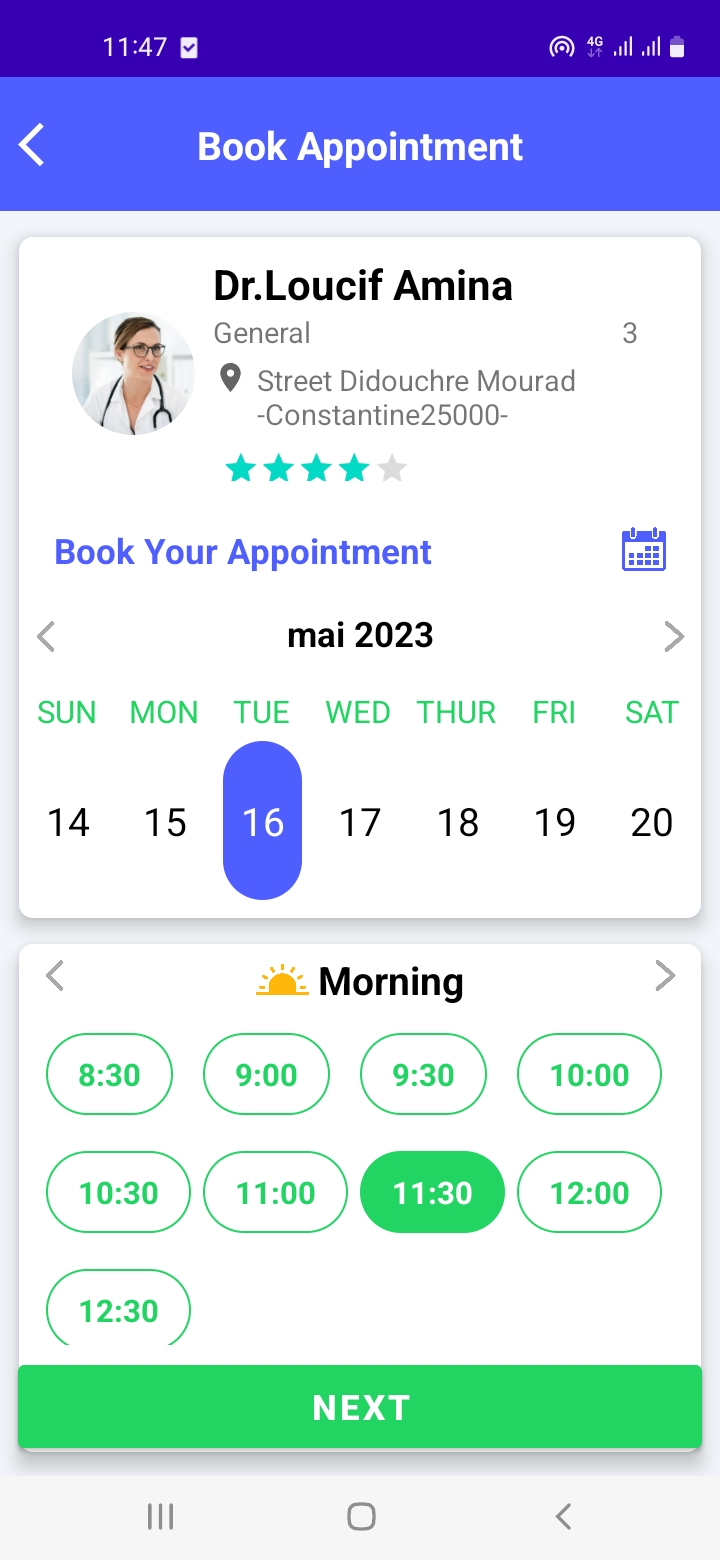Select Saturday the 20th

pyautogui.click(x=651, y=822)
